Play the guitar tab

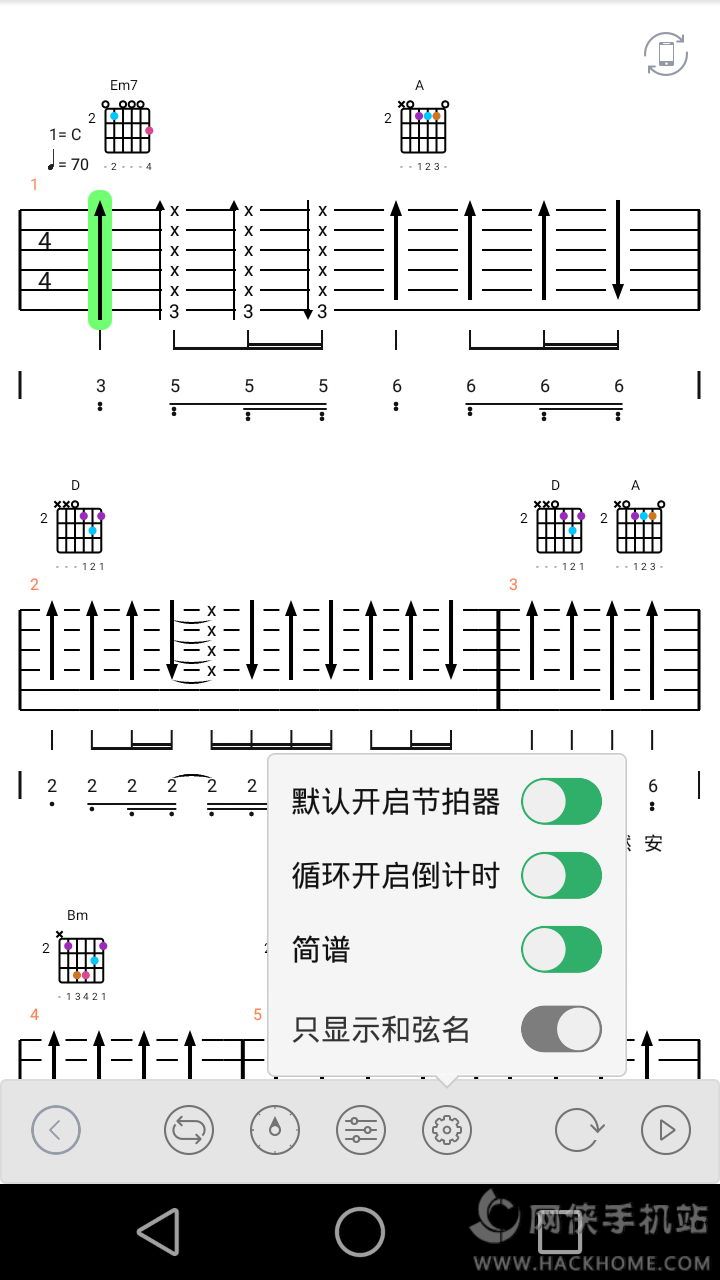click(x=666, y=1130)
